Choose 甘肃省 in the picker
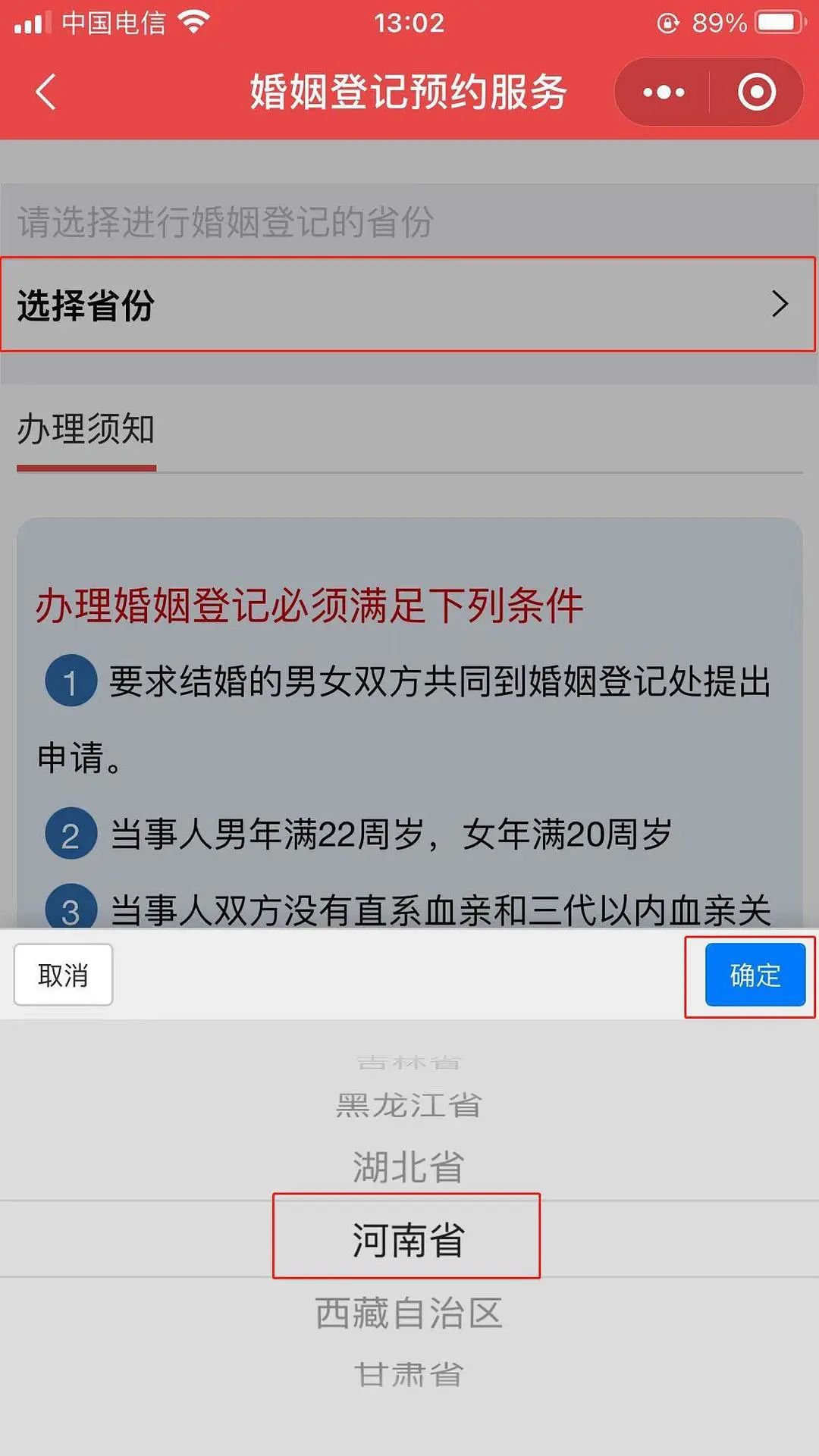Screen dimensions: 819x1456 [408, 1373]
